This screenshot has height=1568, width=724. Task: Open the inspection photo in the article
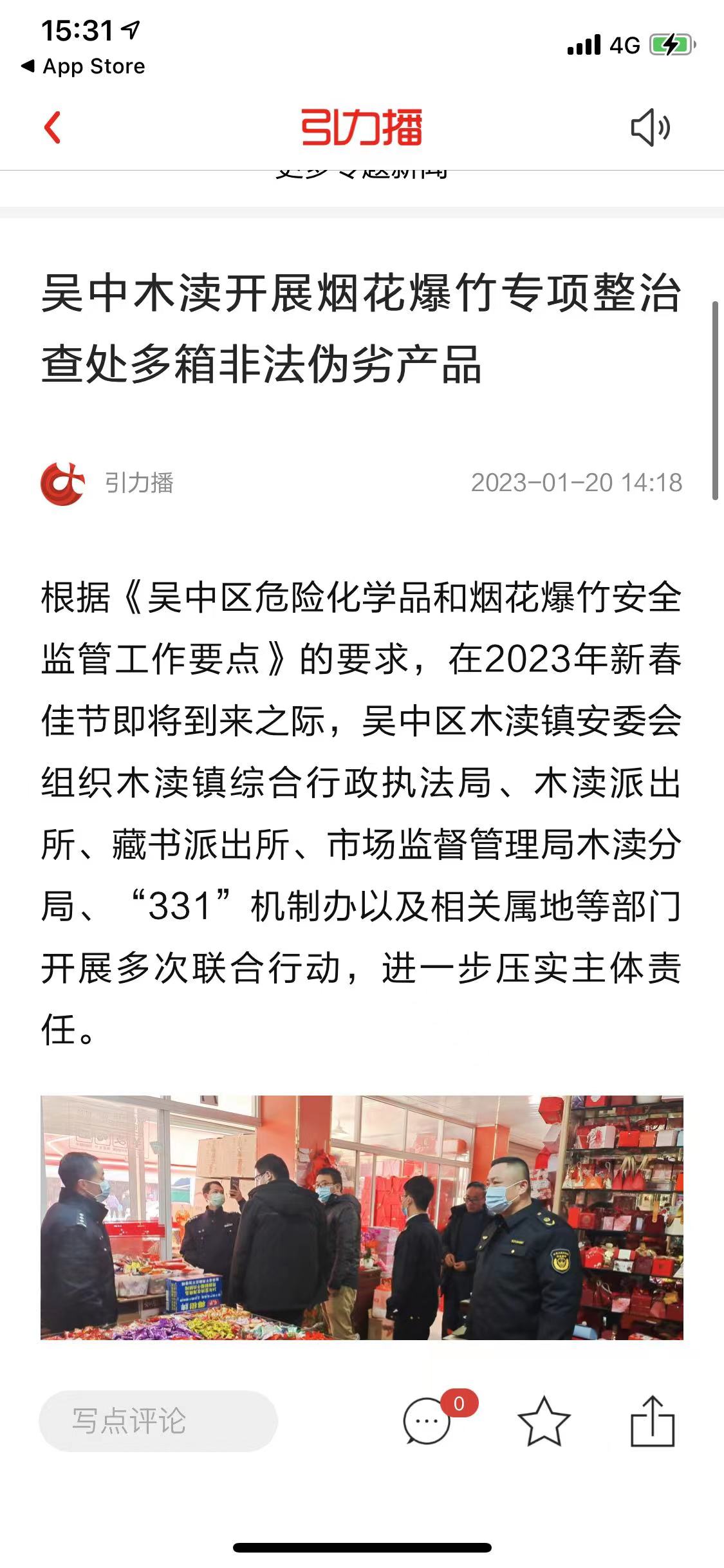(362, 1218)
